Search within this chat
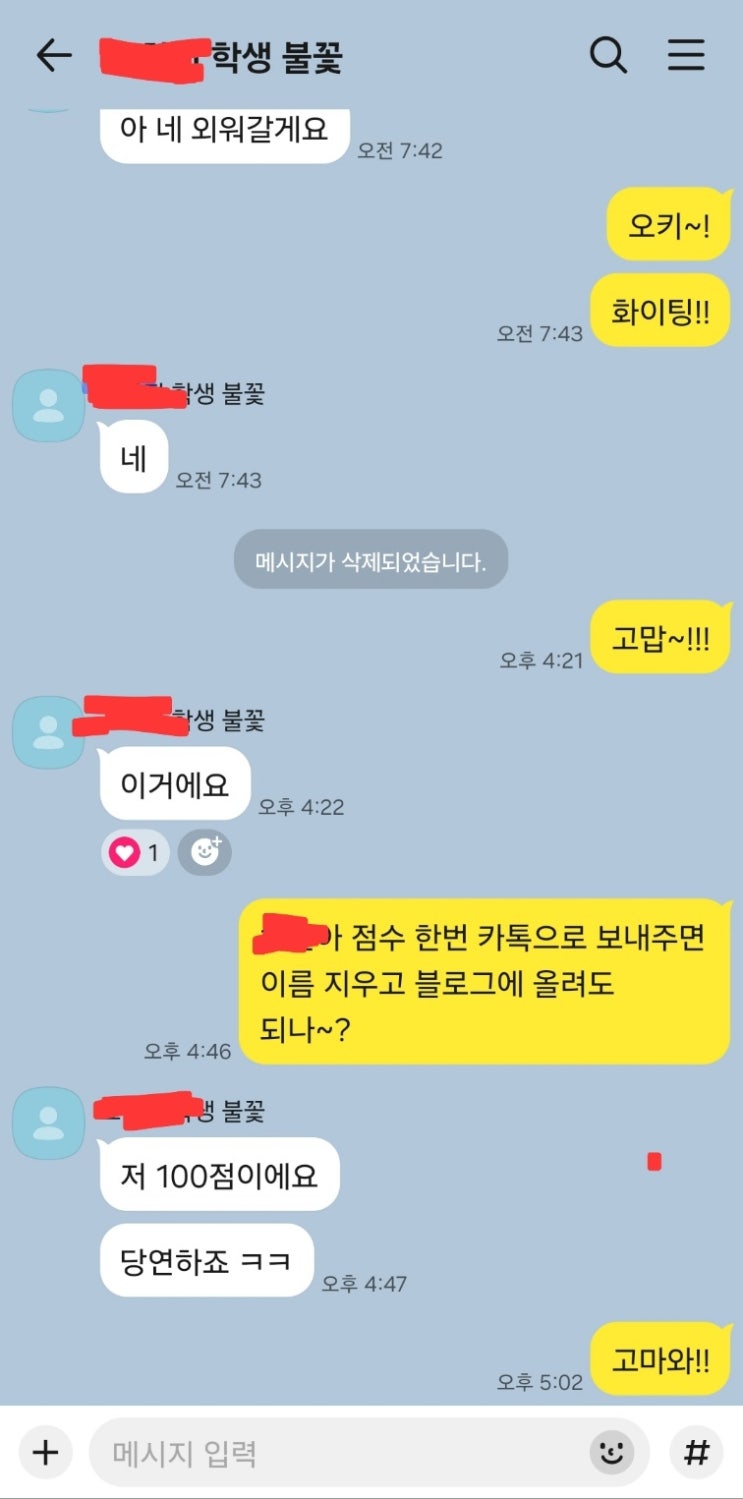The height and width of the screenshot is (1499, 743). click(608, 55)
